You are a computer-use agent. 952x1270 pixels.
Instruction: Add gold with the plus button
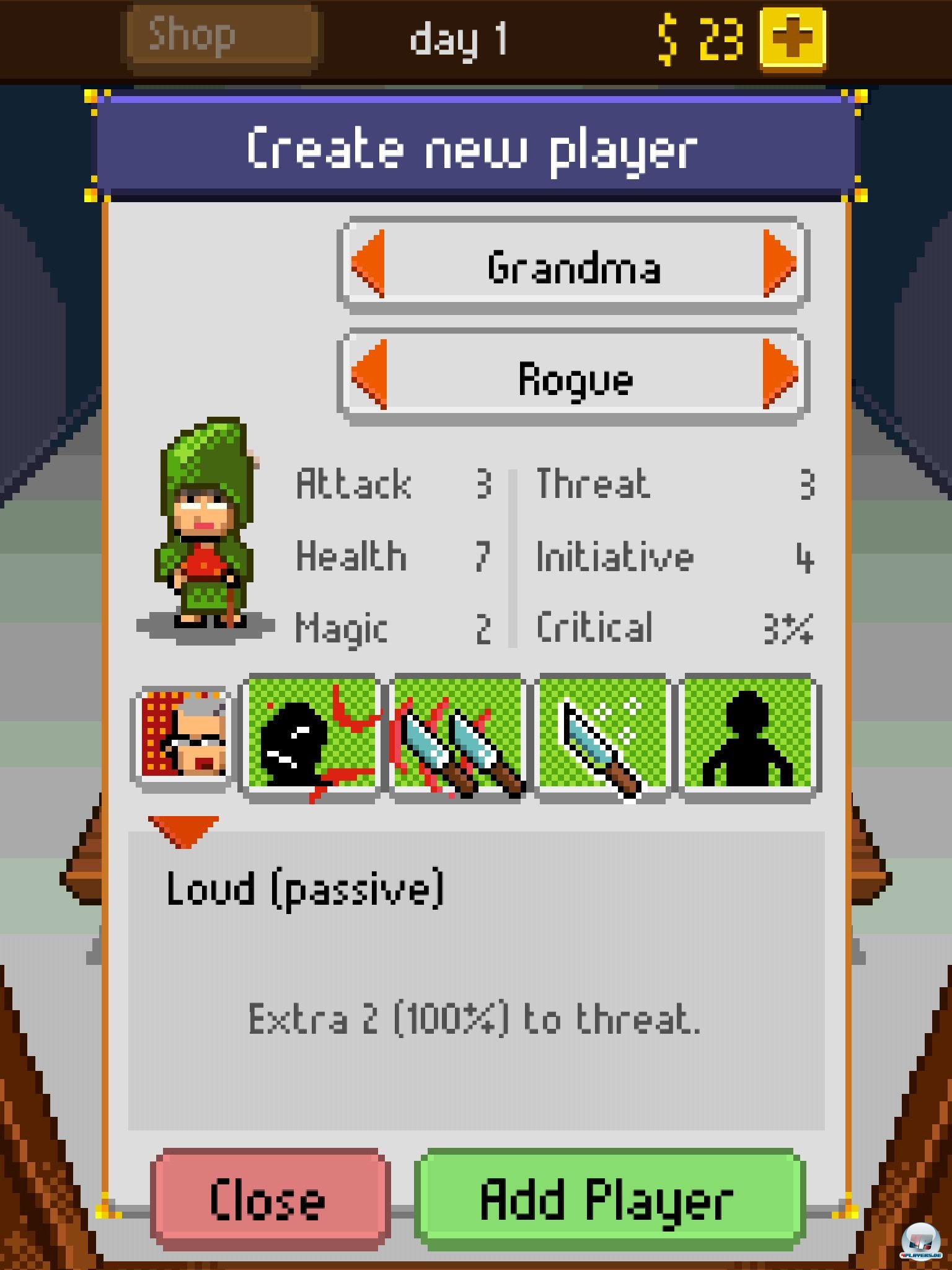coord(793,38)
